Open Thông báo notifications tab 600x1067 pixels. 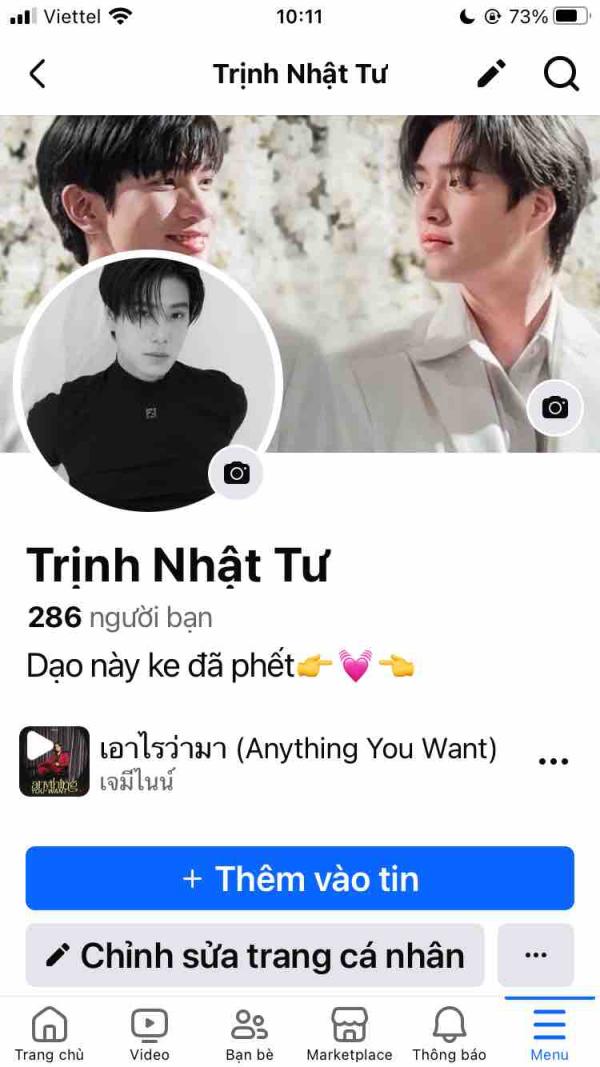[x=449, y=1033]
